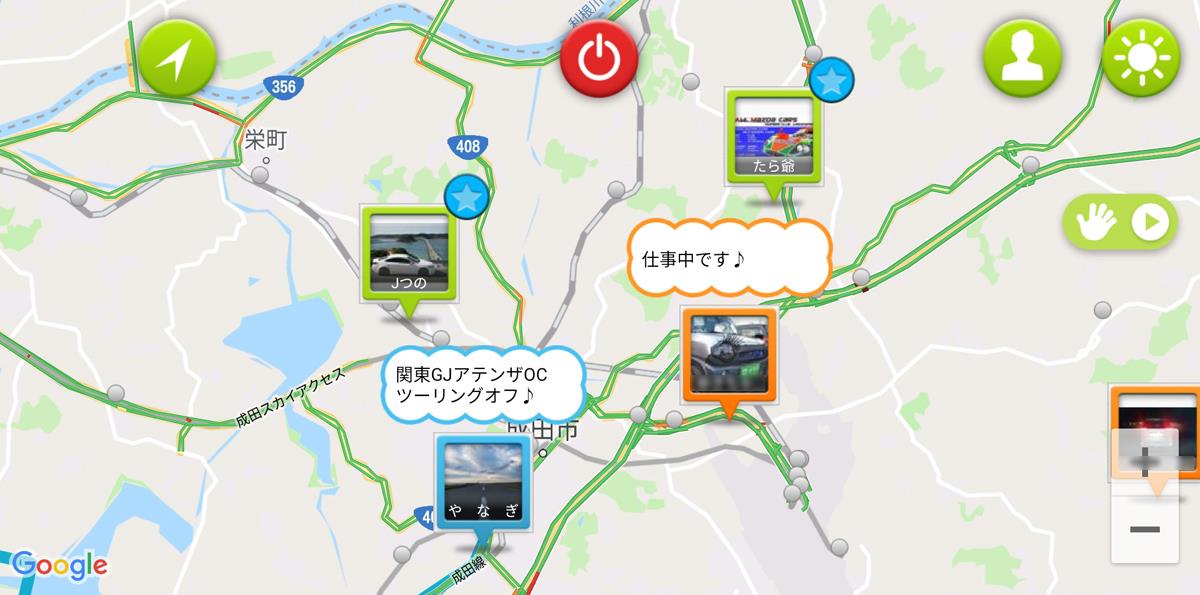Open user marker やなぎ
This screenshot has width=1200, height=595.
483,482
